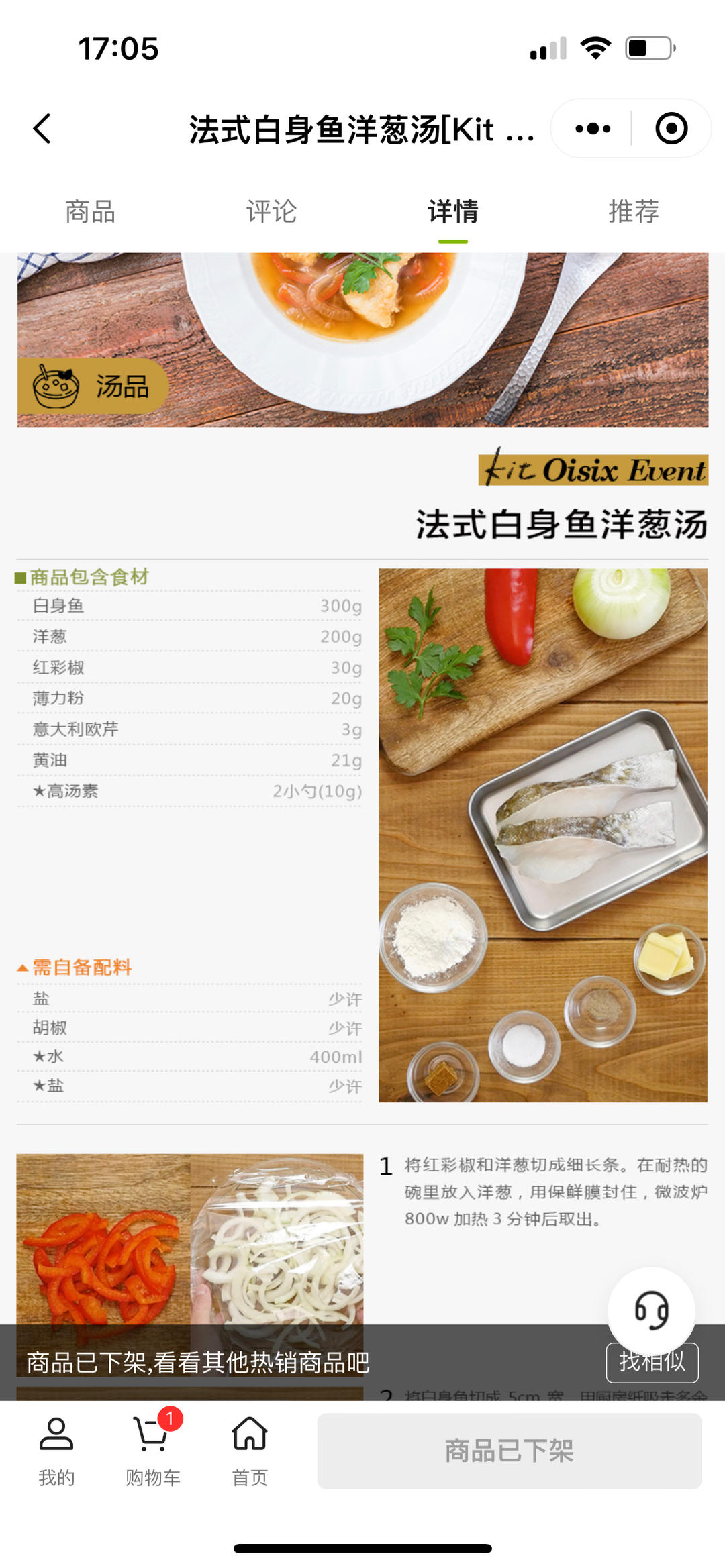Contact customer service via the headset icon

[651, 1310]
